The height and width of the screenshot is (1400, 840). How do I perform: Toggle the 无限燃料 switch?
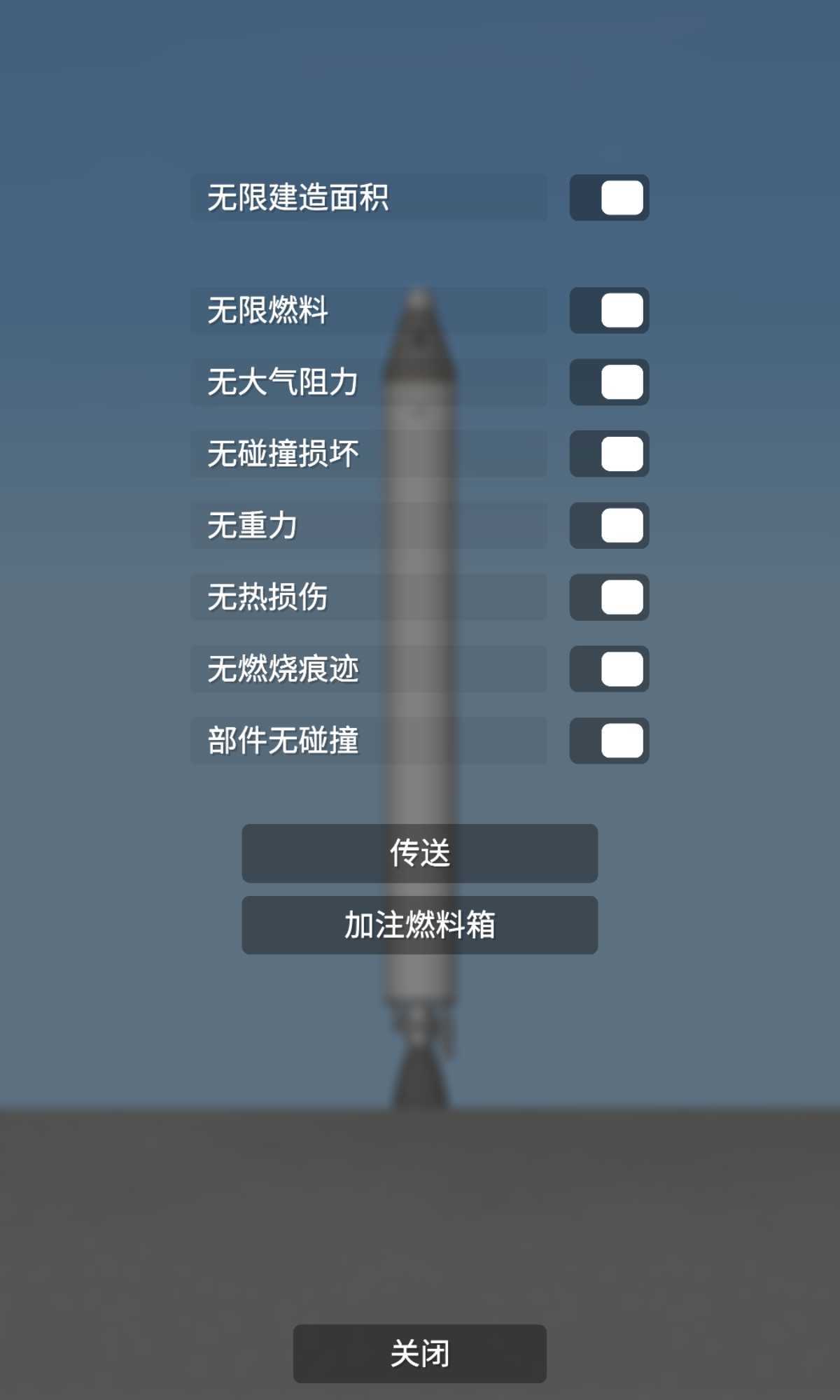click(609, 310)
